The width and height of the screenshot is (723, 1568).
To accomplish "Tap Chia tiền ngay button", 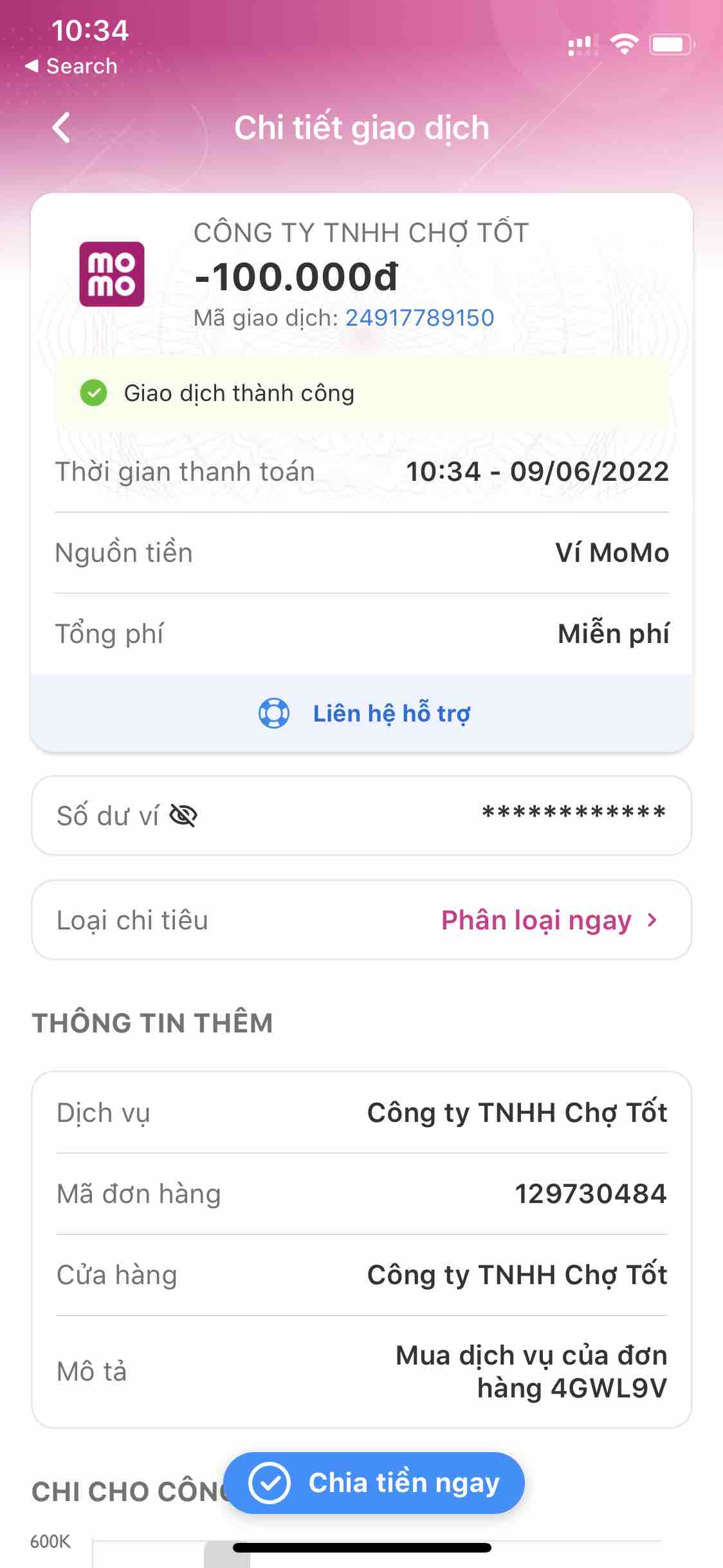I will [x=374, y=1483].
